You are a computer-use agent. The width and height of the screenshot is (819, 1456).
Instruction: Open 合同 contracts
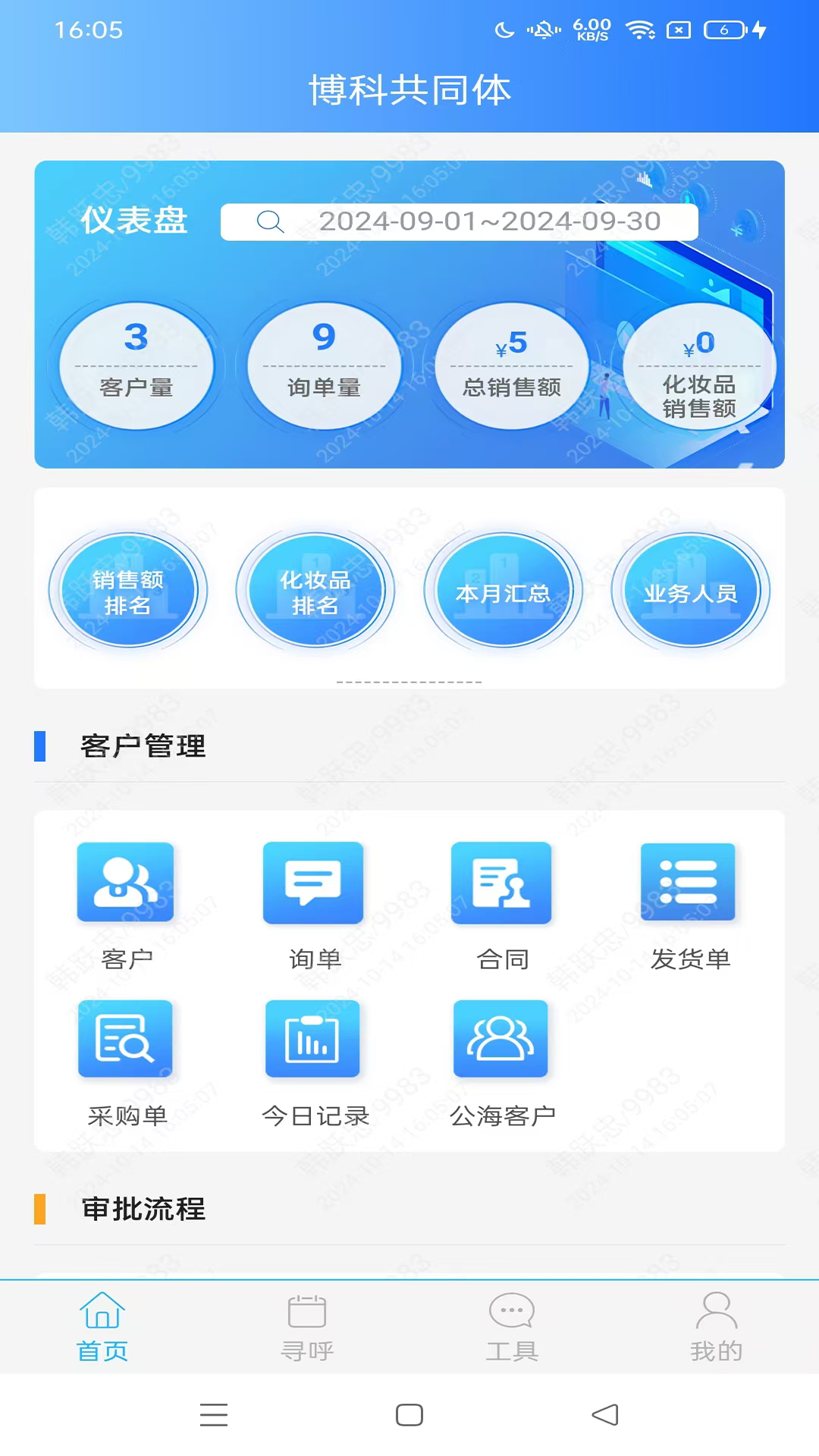(x=502, y=904)
